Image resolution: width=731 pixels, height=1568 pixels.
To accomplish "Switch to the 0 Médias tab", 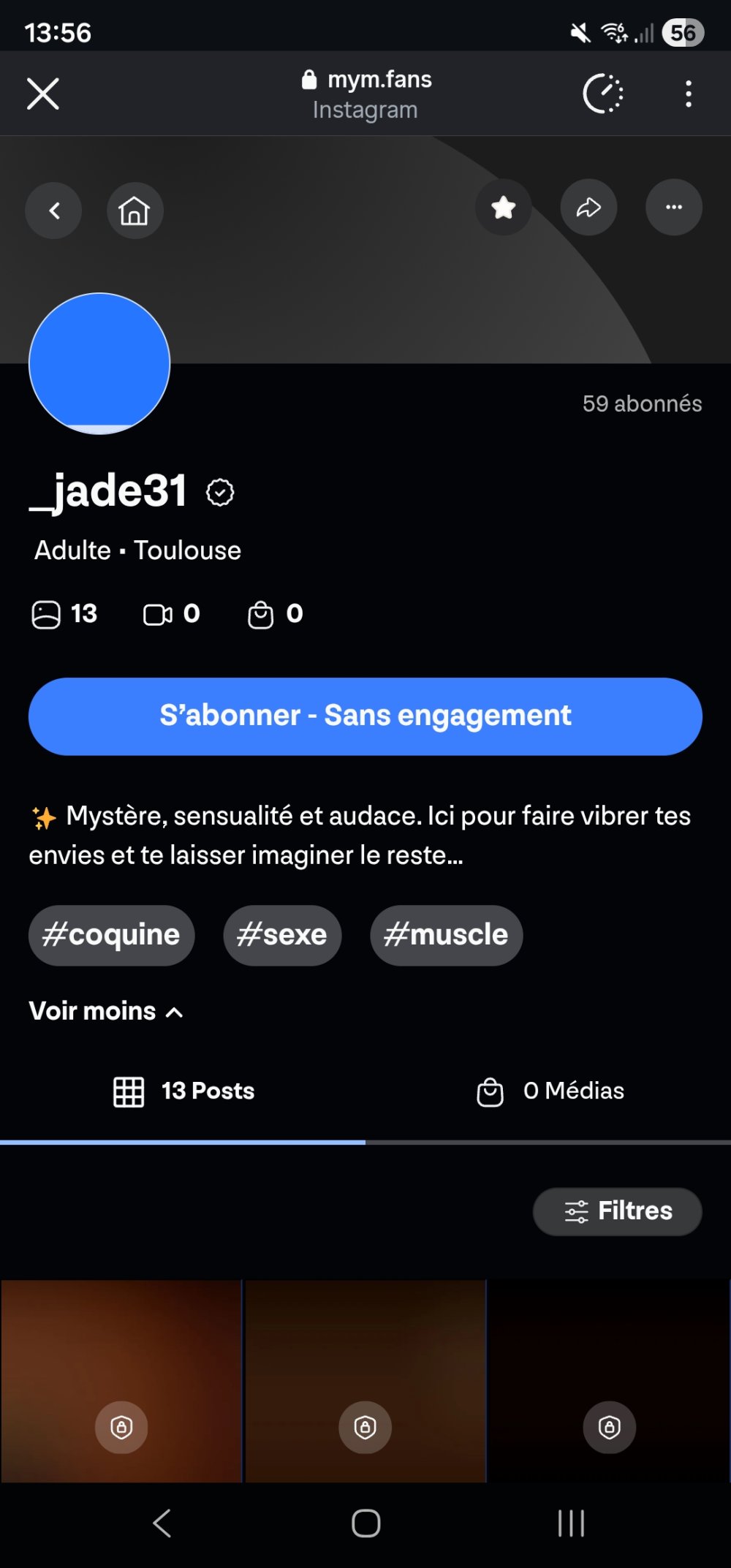I will click(x=550, y=1091).
